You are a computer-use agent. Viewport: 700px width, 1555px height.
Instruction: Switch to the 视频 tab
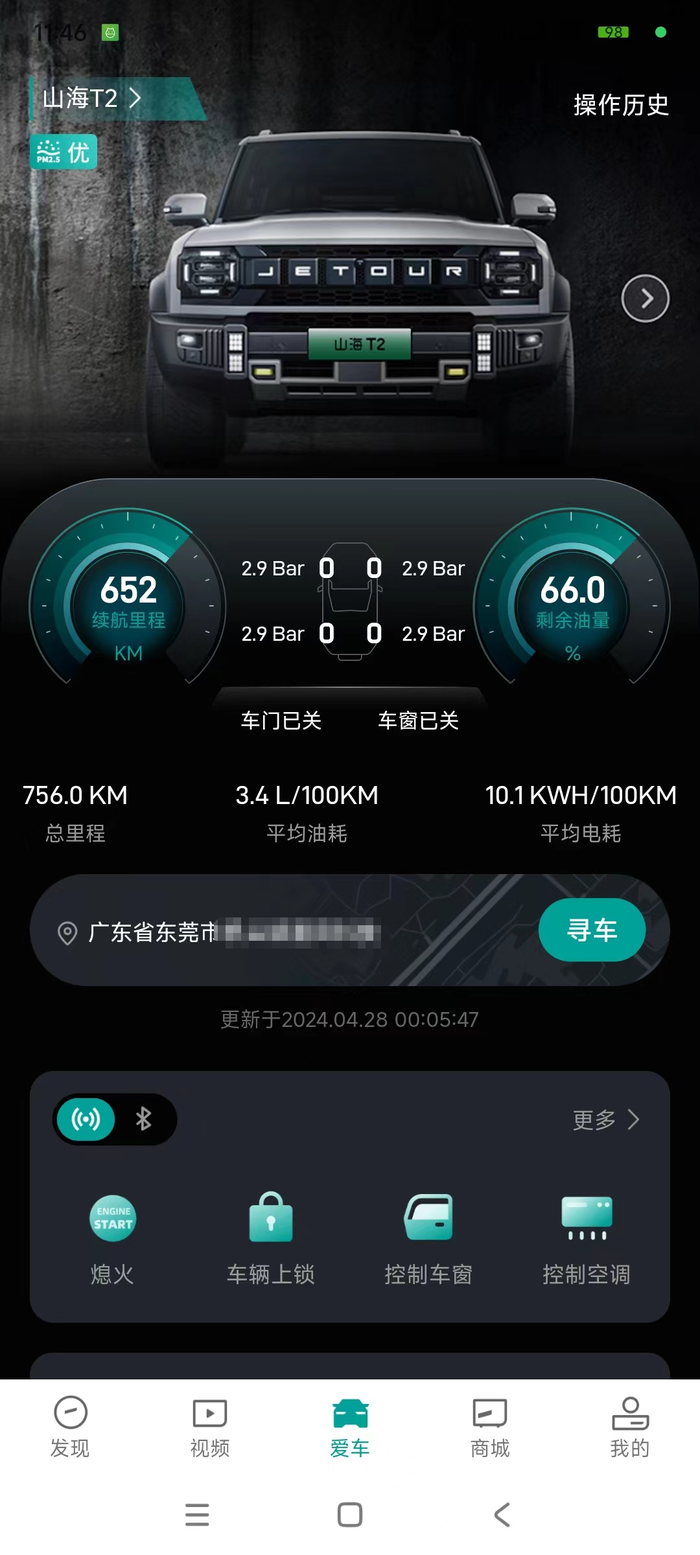click(x=210, y=1427)
